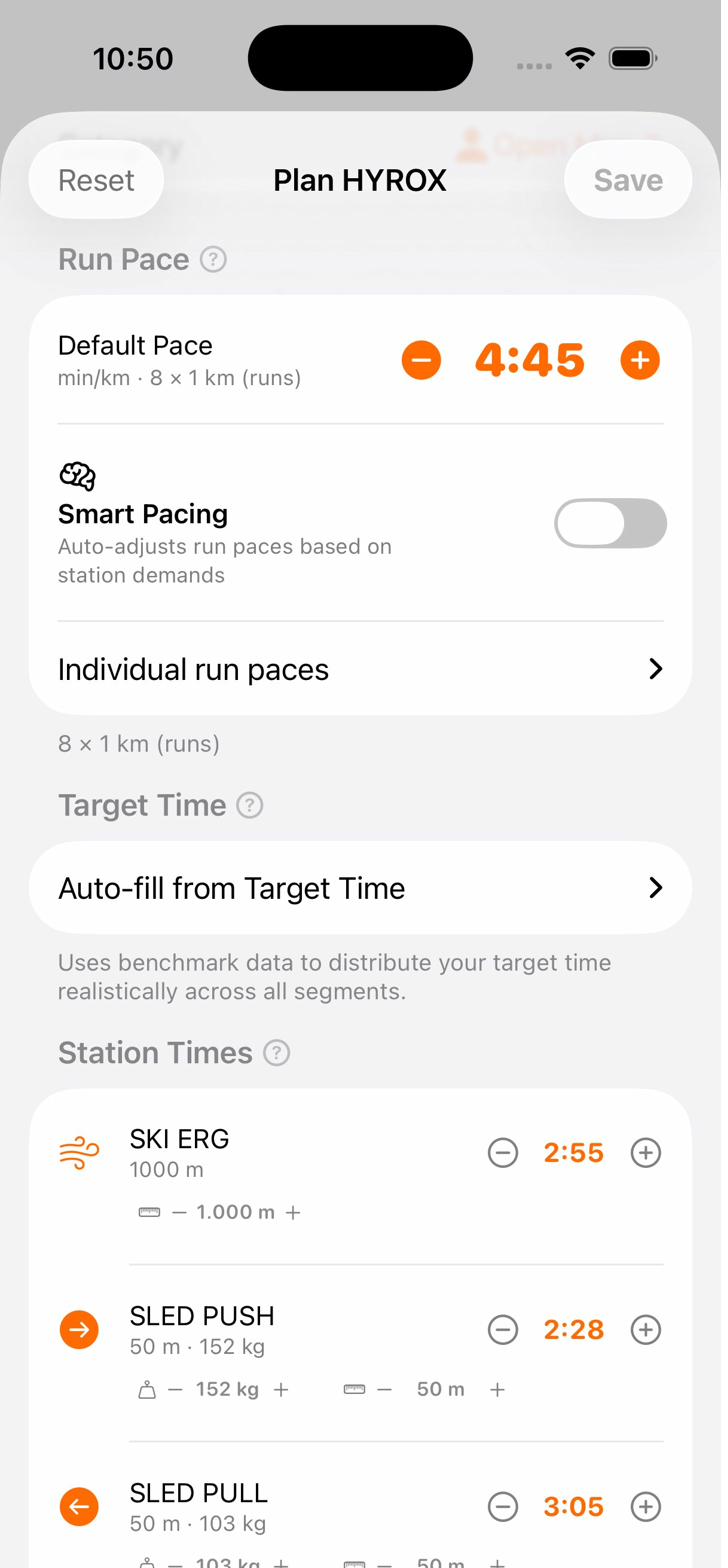Expand Auto-fill from Target Time
This screenshot has height=1568, width=728.
360,887
